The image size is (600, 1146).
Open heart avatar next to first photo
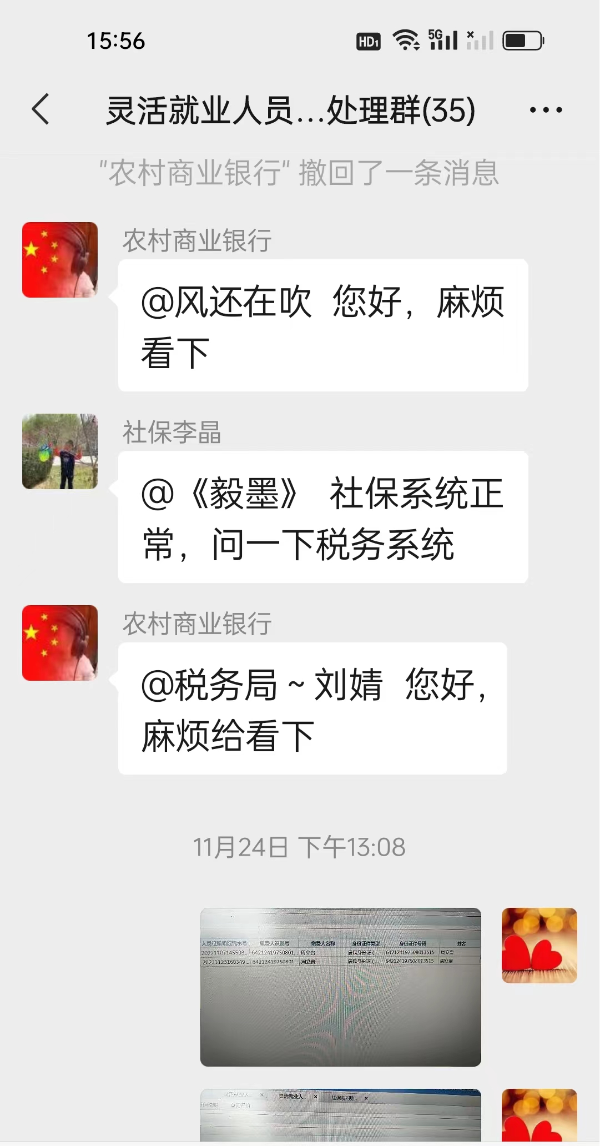click(x=539, y=945)
